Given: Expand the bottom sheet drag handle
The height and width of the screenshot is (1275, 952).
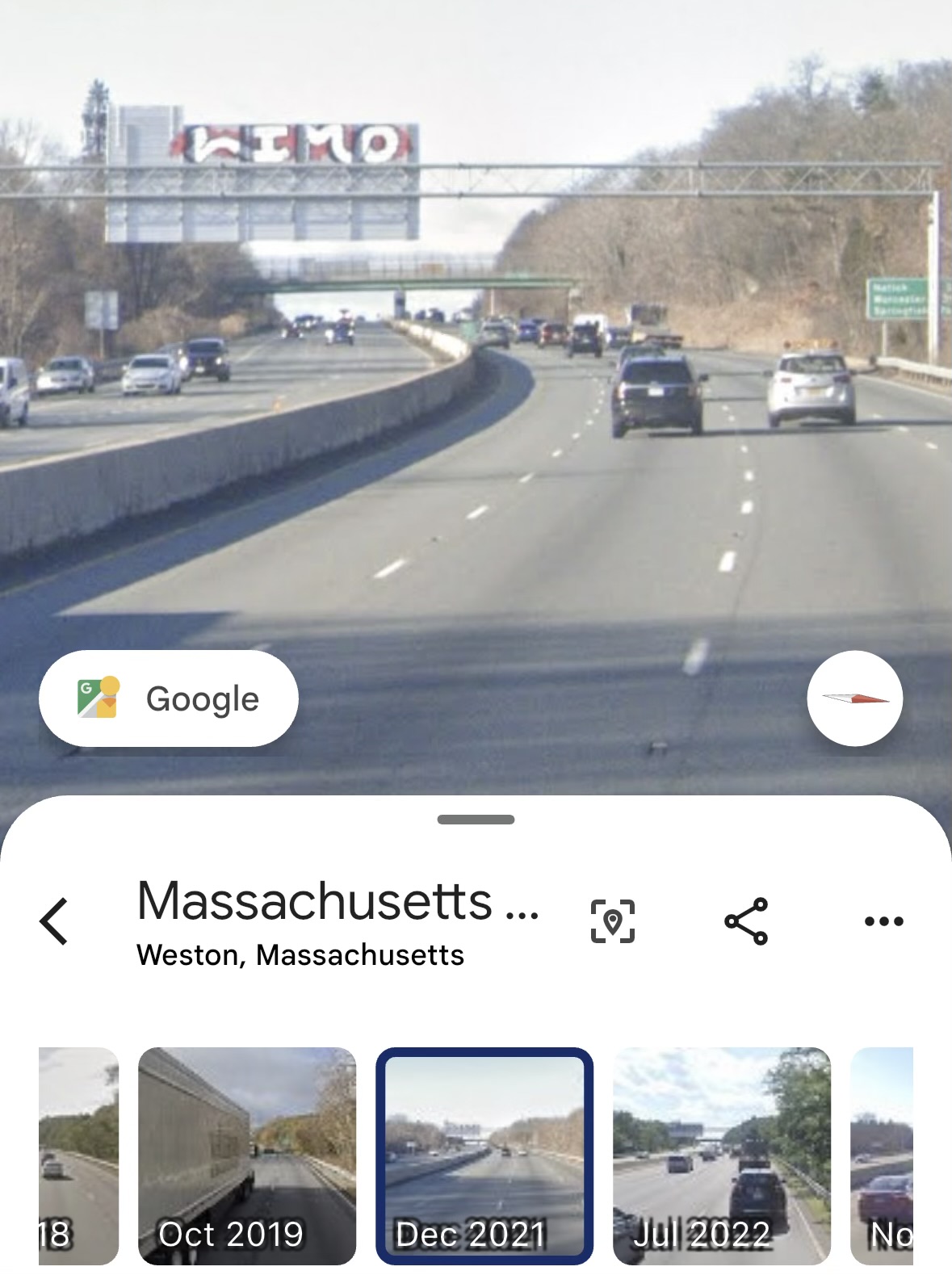Looking at the screenshot, I should (x=476, y=820).
